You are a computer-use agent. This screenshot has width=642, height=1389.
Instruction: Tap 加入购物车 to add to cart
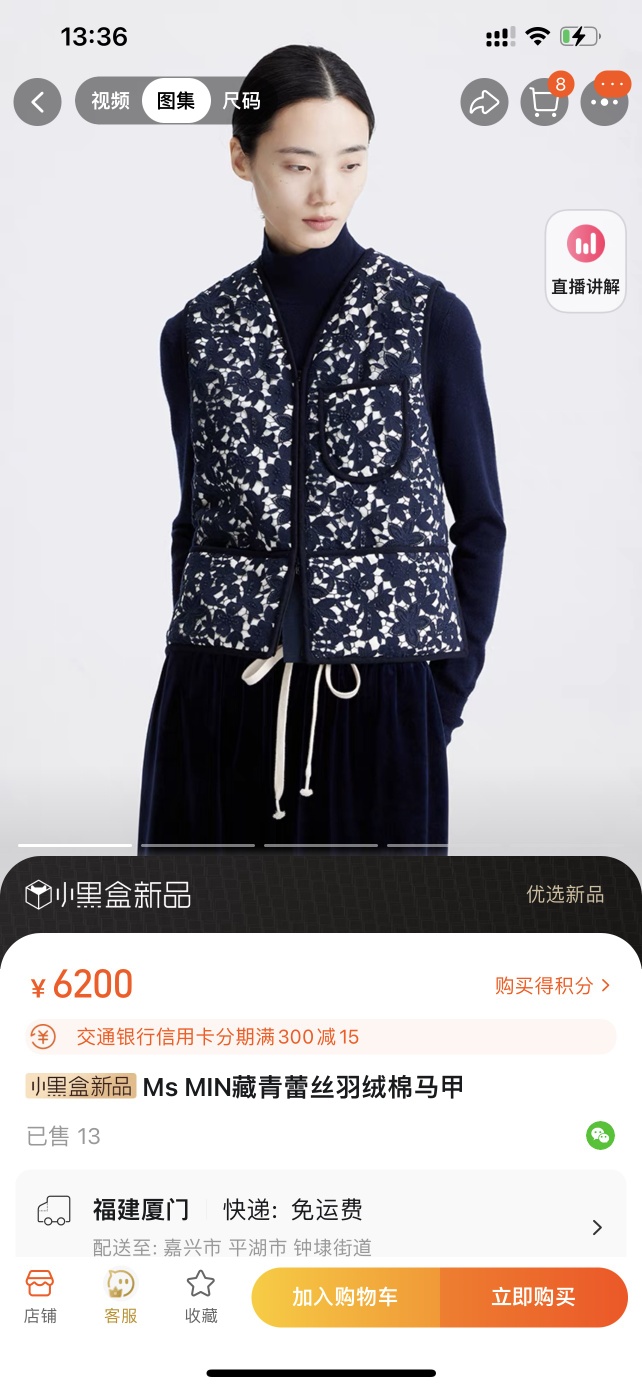pos(345,1297)
